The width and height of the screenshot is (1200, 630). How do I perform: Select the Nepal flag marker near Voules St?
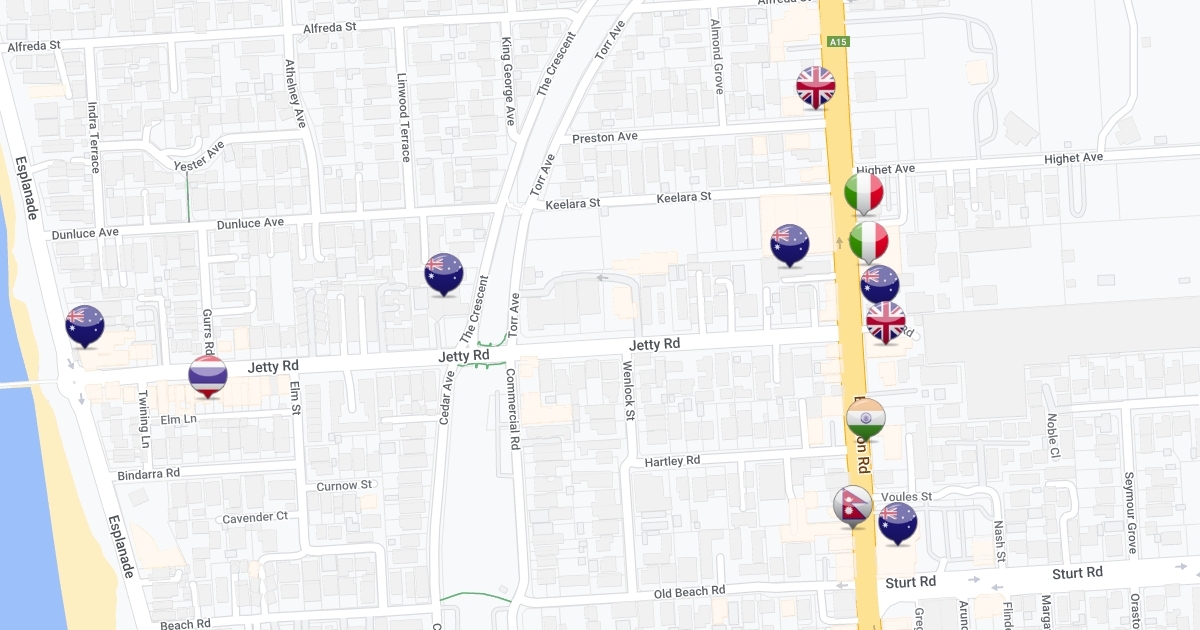coord(852,506)
